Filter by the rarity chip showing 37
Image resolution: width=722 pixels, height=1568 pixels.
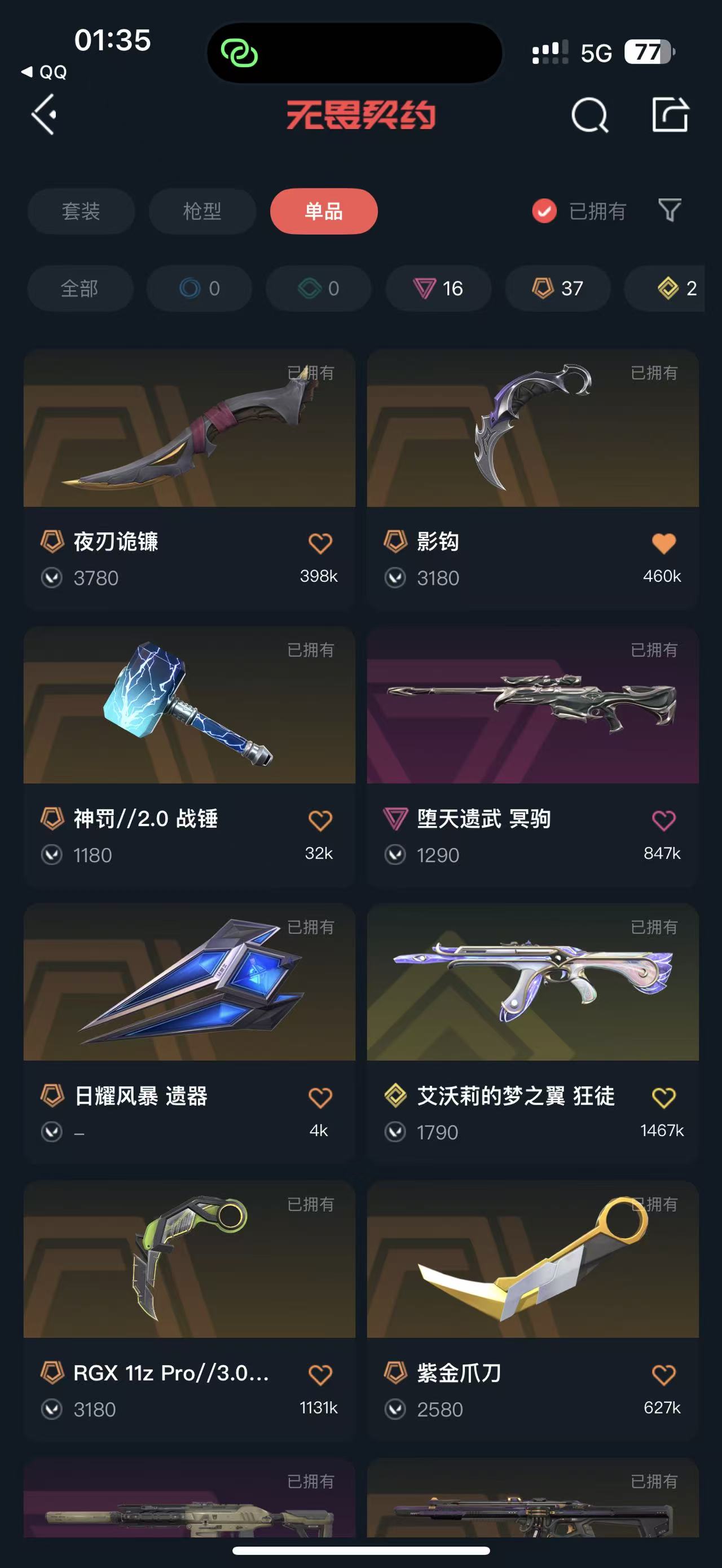pos(558,288)
